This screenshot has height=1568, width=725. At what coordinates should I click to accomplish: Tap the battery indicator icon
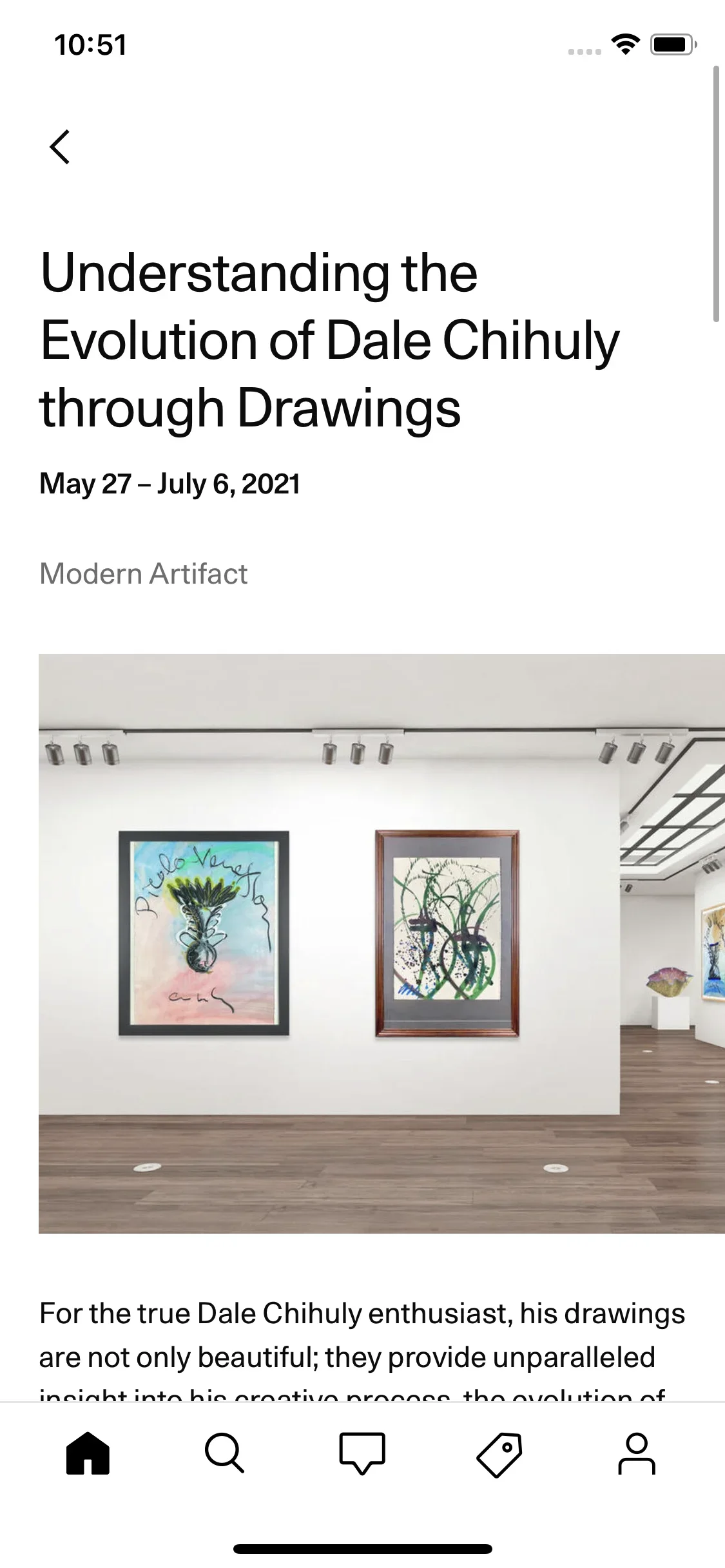pyautogui.click(x=672, y=45)
